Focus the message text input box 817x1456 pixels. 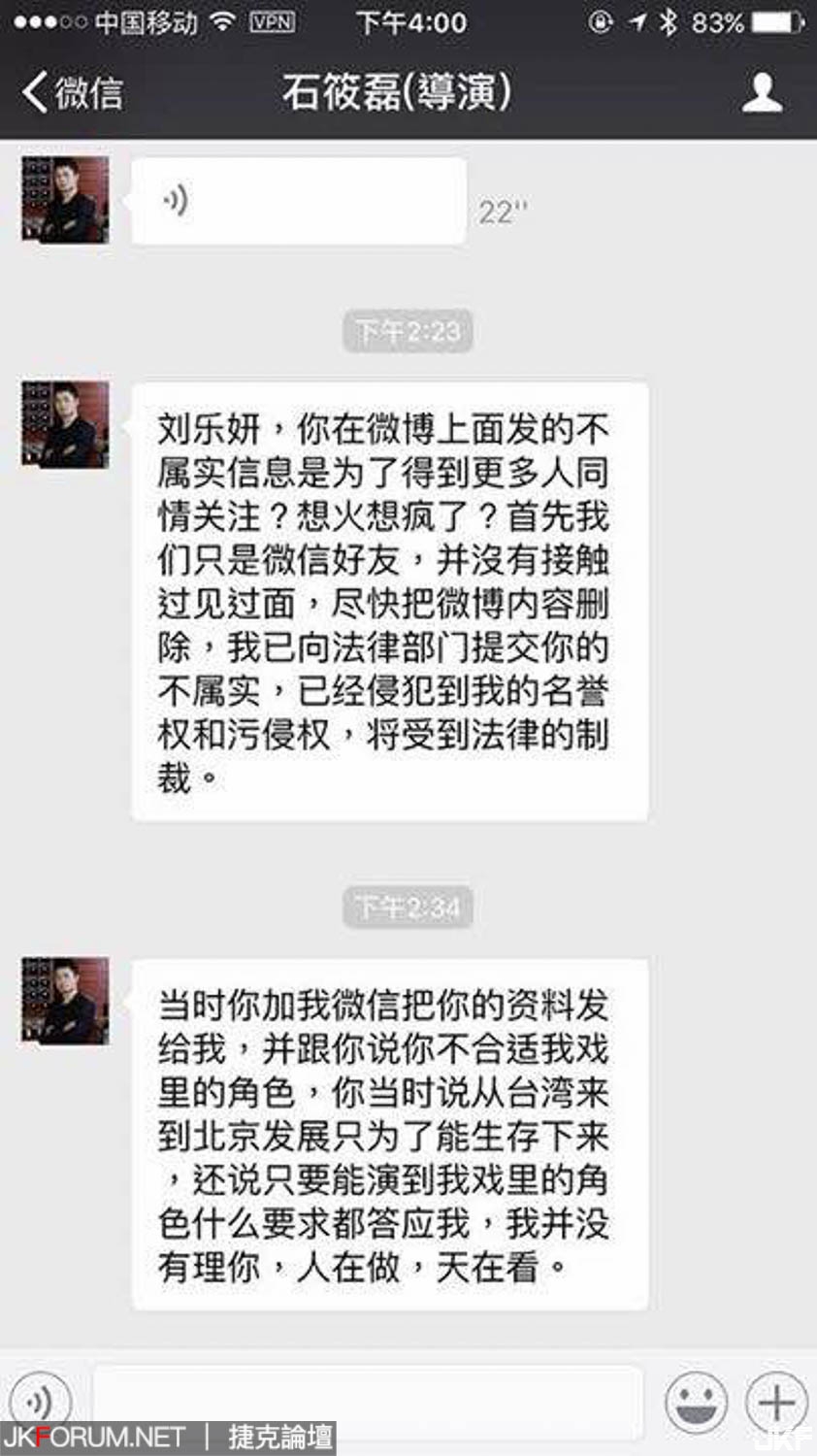pos(369,1393)
